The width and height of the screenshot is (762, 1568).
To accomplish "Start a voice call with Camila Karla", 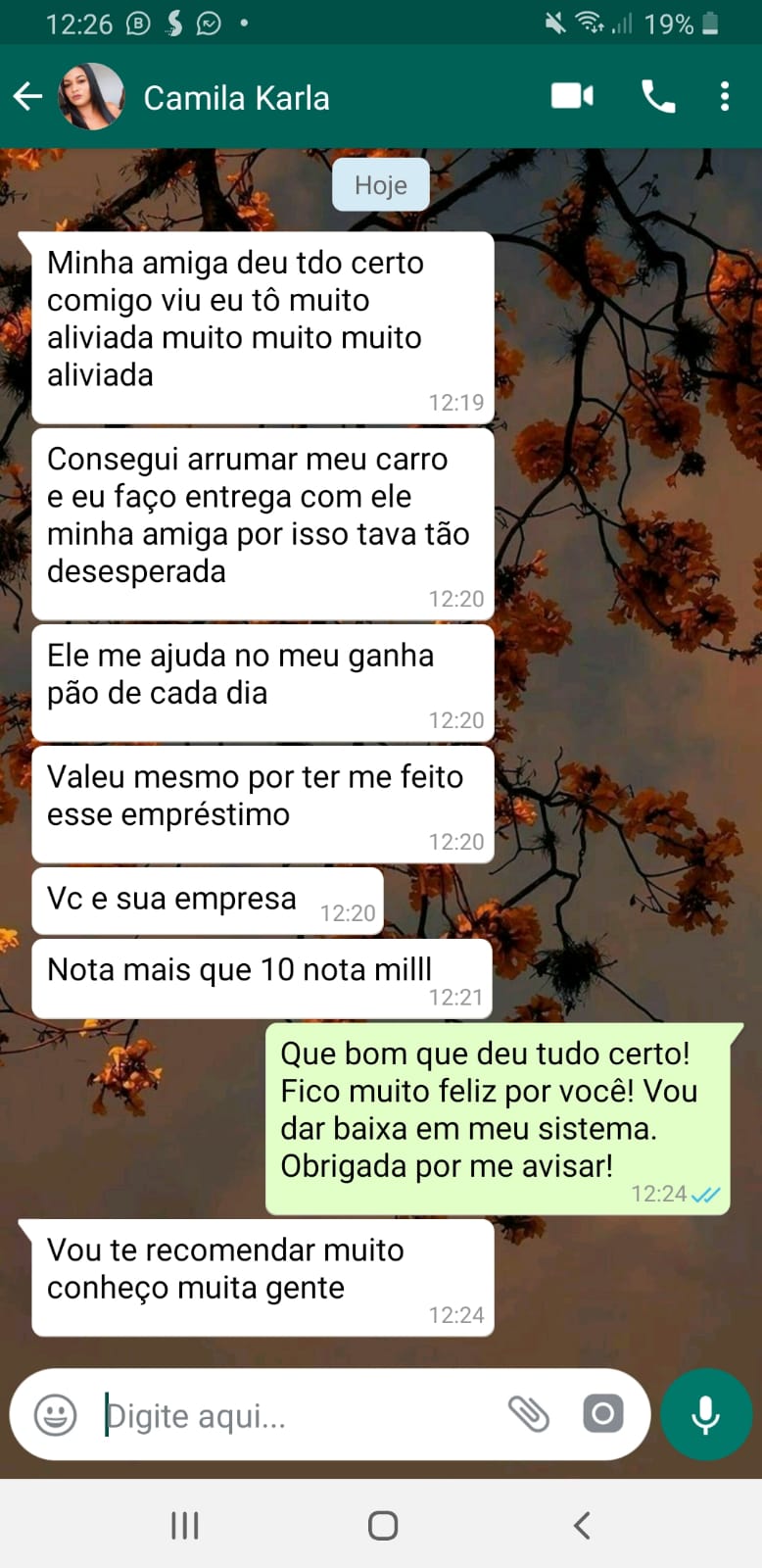I will click(x=657, y=96).
